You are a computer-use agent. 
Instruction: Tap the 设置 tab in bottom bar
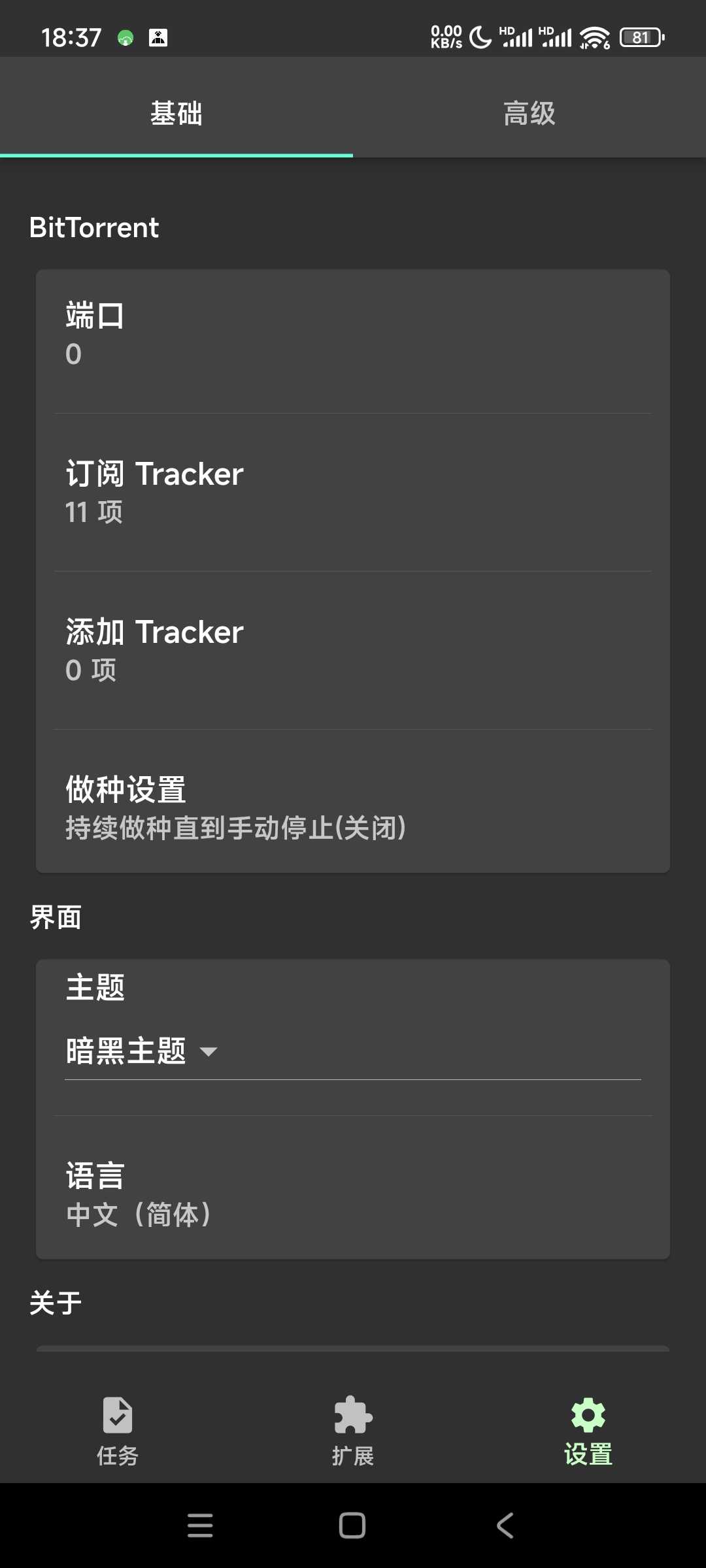[x=588, y=1431]
